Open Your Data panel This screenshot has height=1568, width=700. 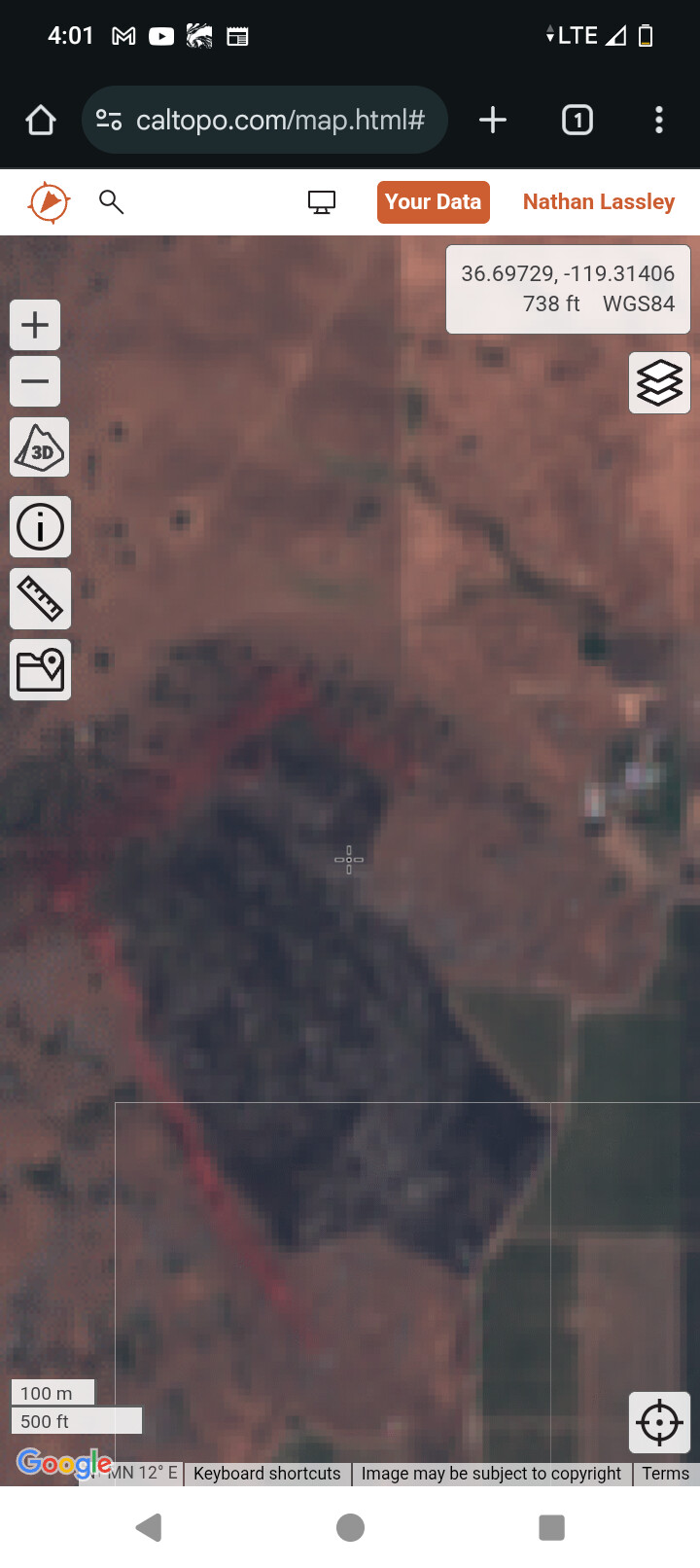point(434,202)
